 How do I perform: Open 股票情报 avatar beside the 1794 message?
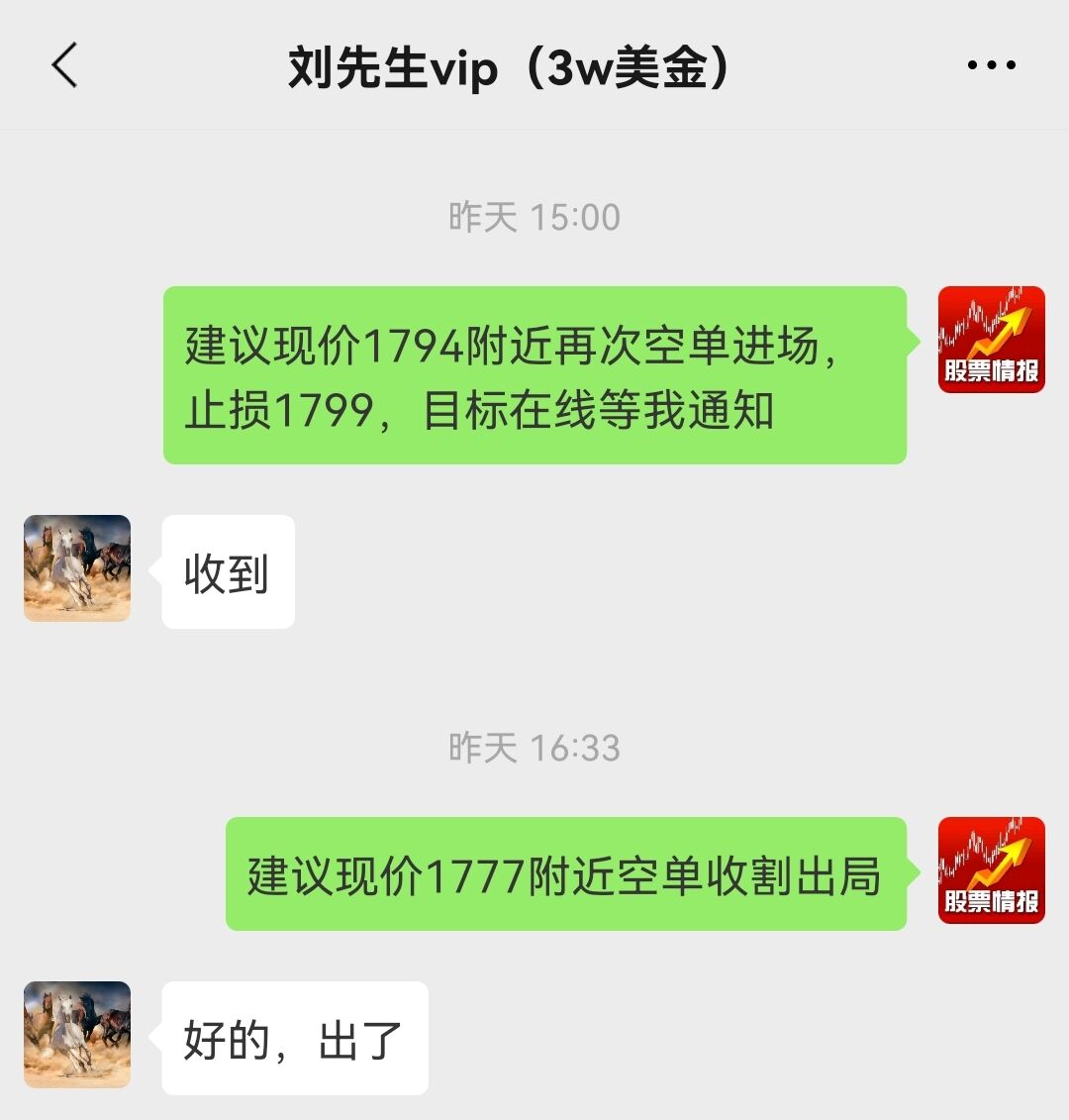991,340
